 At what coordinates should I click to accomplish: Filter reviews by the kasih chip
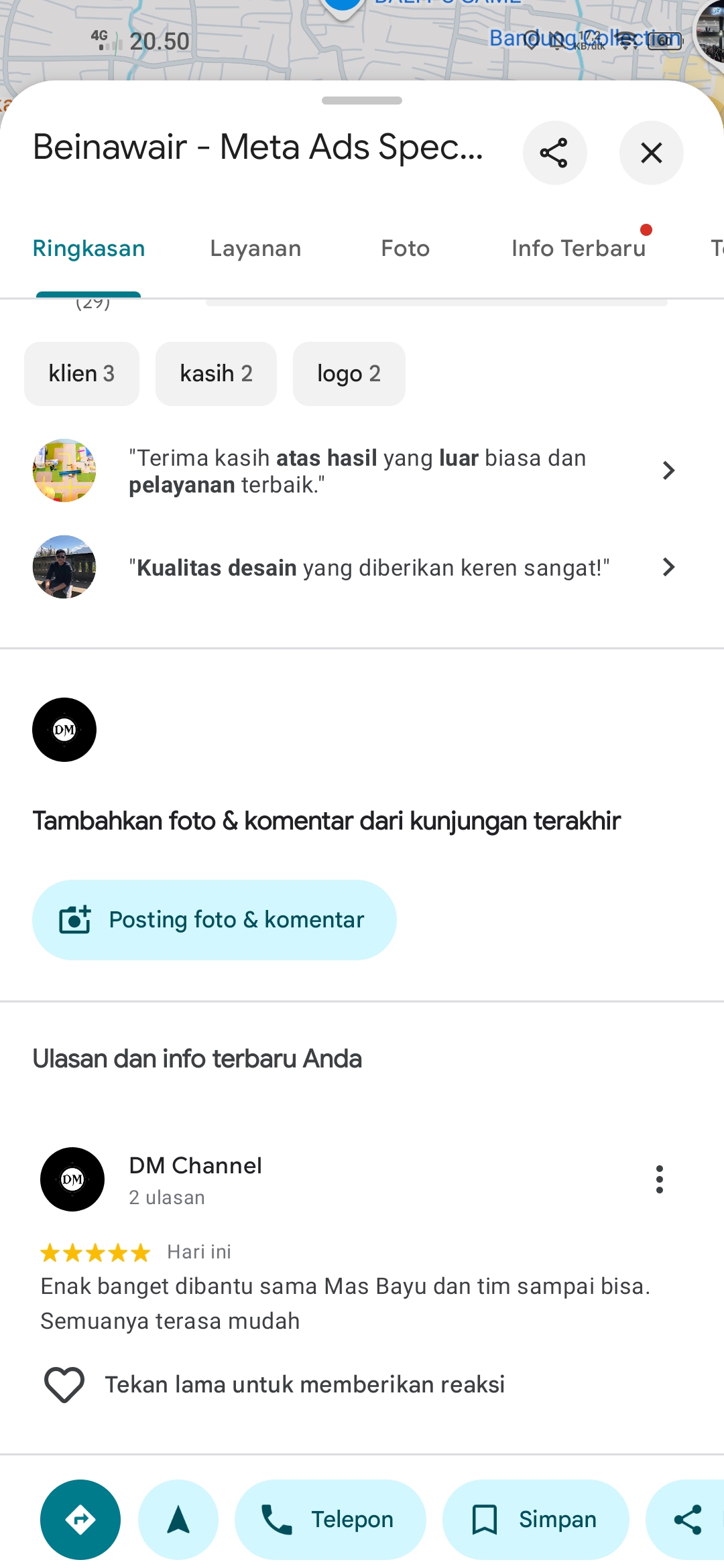pos(216,374)
